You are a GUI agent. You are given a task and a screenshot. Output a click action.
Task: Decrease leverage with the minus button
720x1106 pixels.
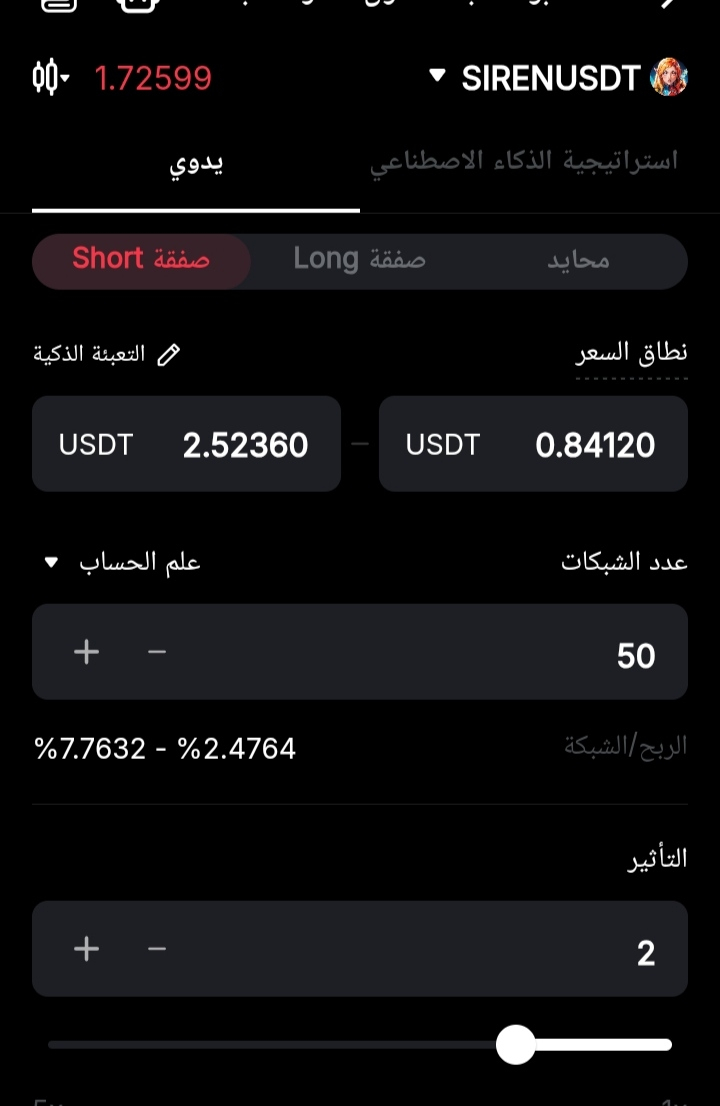(x=157, y=948)
